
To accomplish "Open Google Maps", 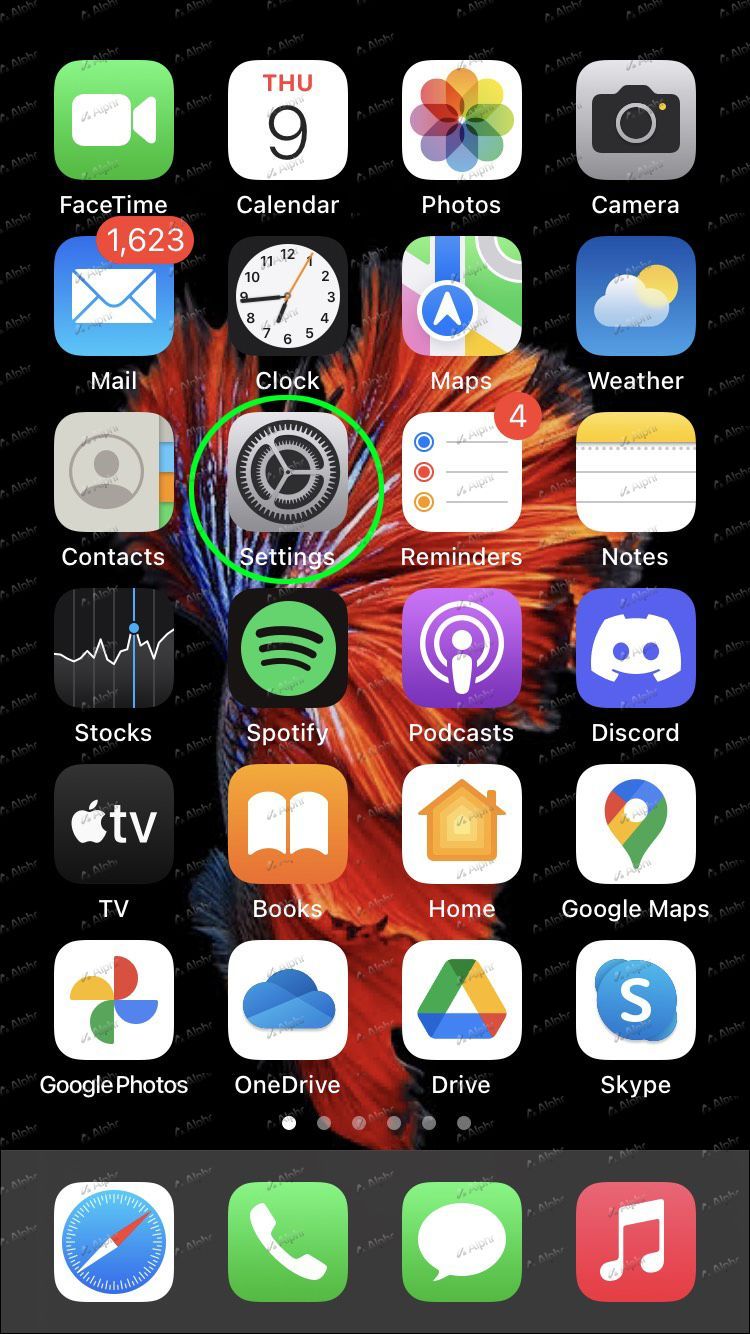I will point(635,824).
